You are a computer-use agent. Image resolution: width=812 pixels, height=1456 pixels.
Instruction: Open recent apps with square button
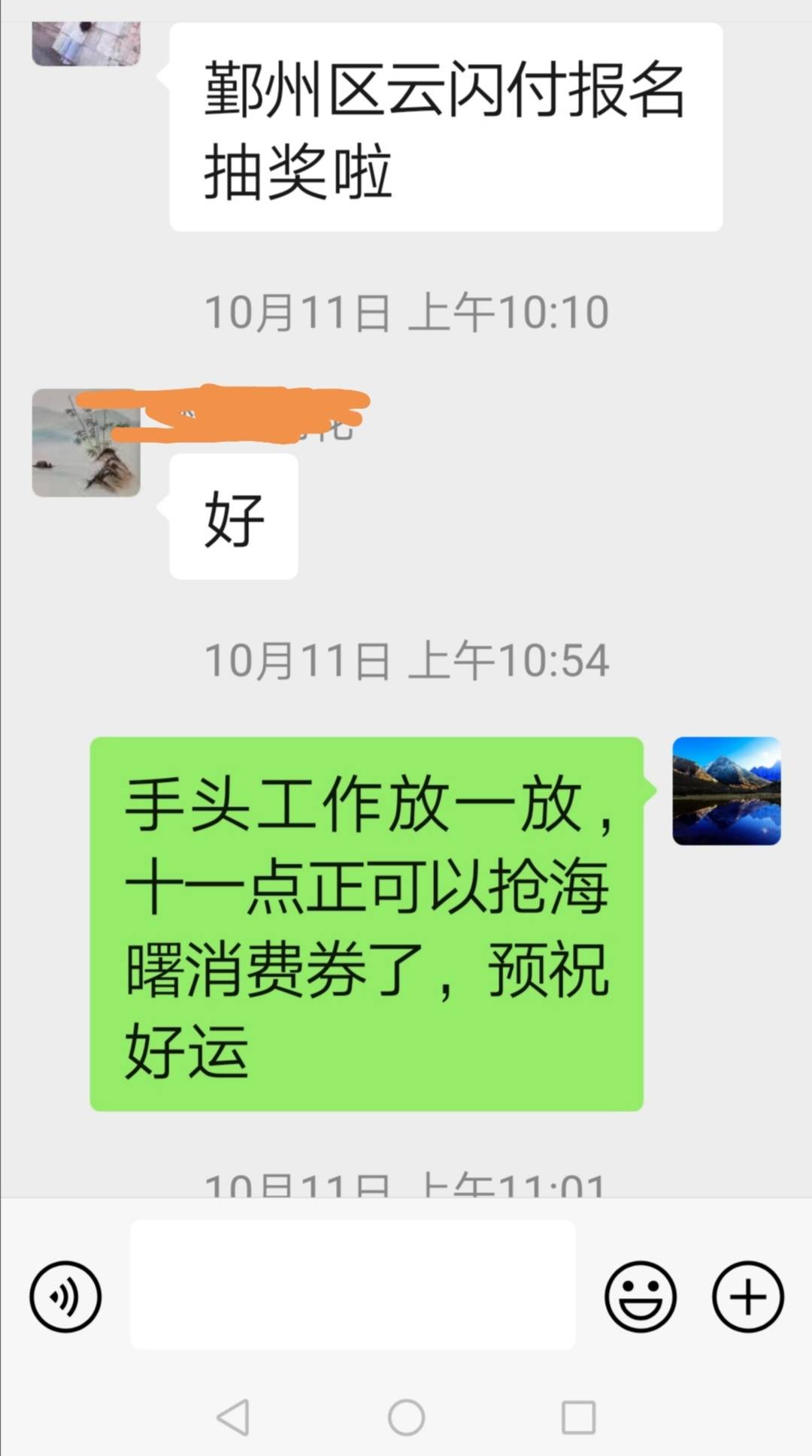click(x=578, y=1418)
